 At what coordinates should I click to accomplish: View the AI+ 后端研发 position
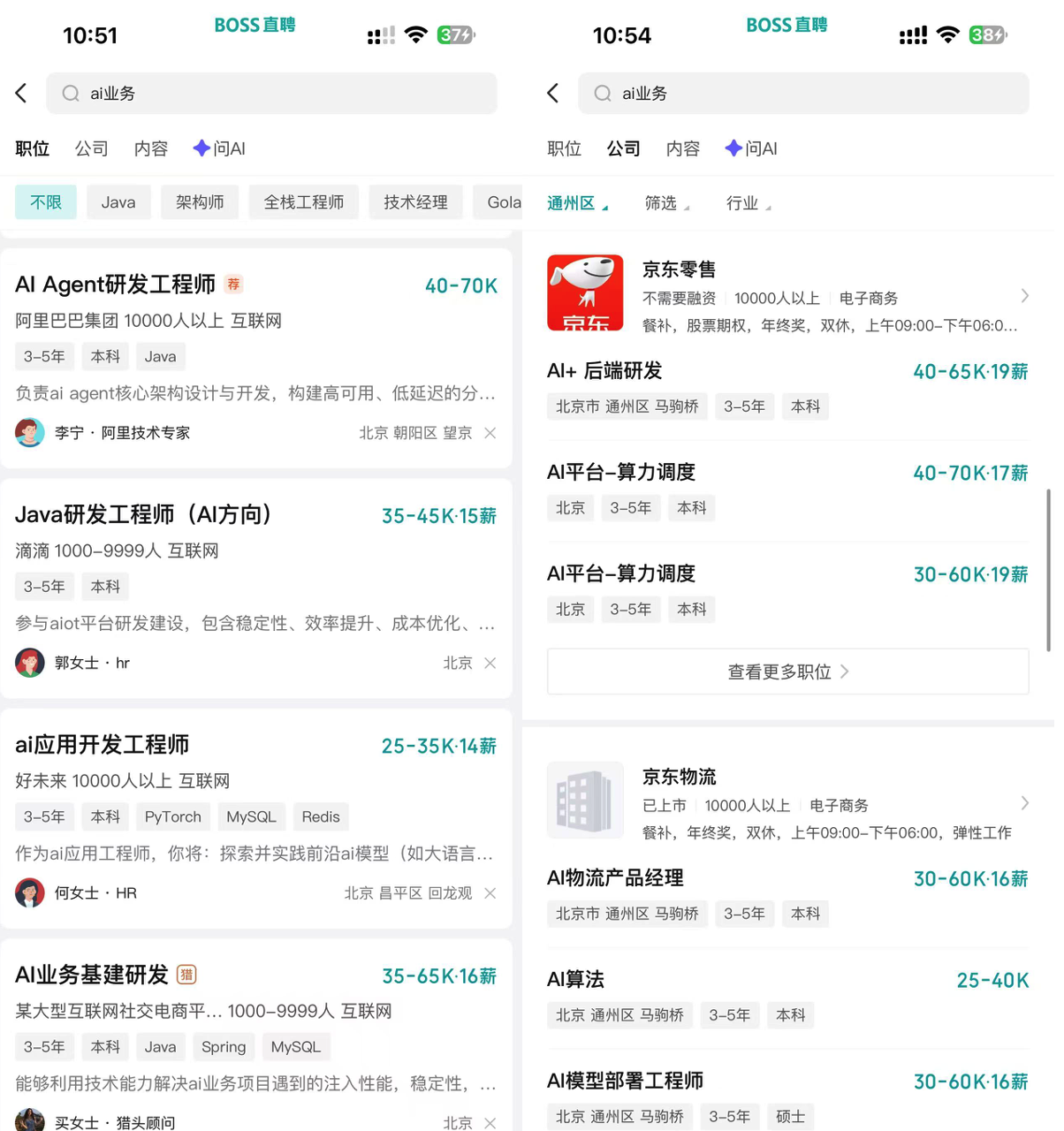coord(787,387)
